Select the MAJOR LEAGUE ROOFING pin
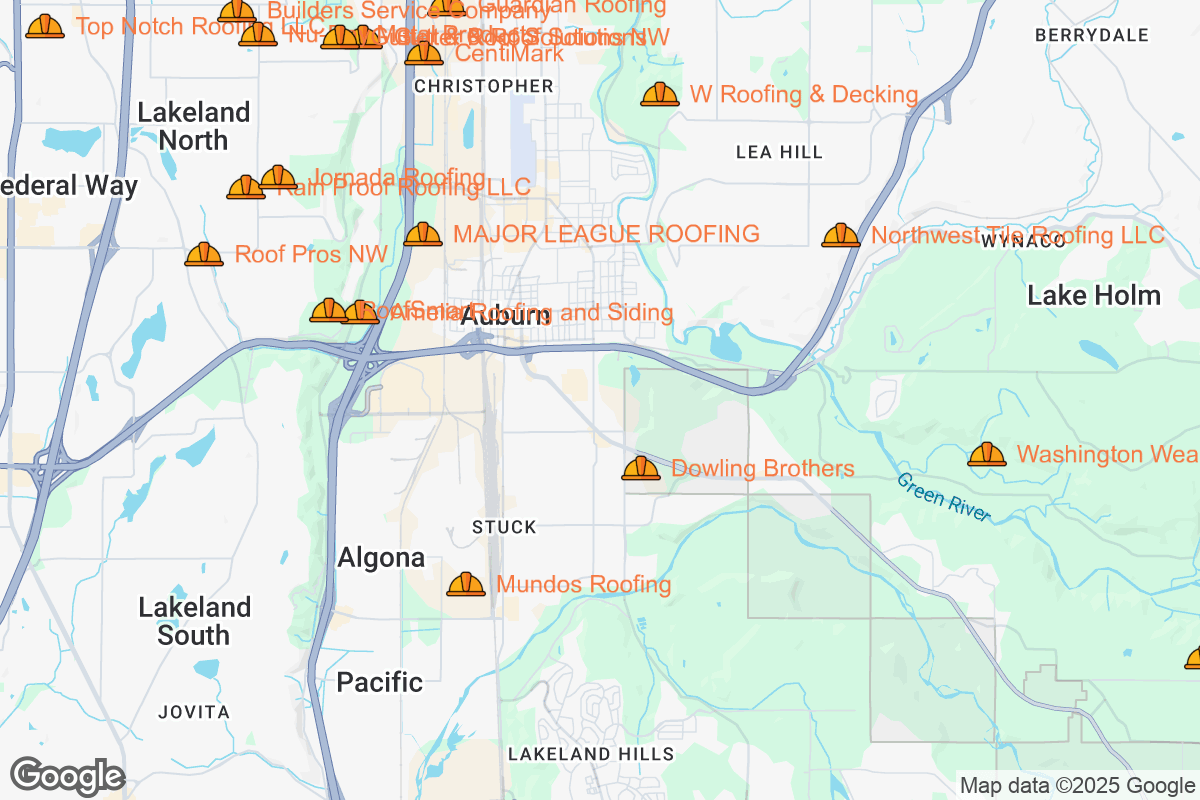This screenshot has height=800, width=1200. [x=423, y=235]
